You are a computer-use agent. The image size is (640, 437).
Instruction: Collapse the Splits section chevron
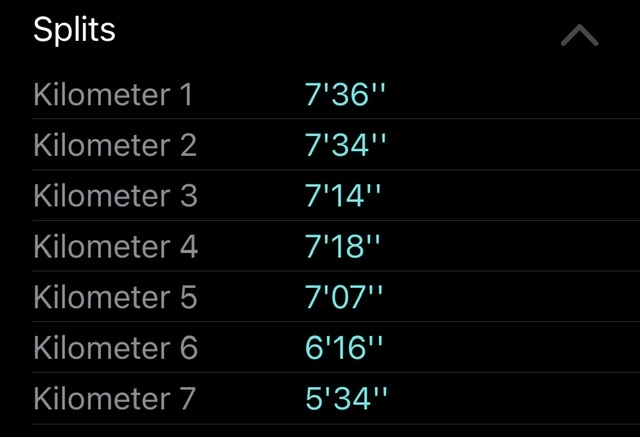(580, 36)
